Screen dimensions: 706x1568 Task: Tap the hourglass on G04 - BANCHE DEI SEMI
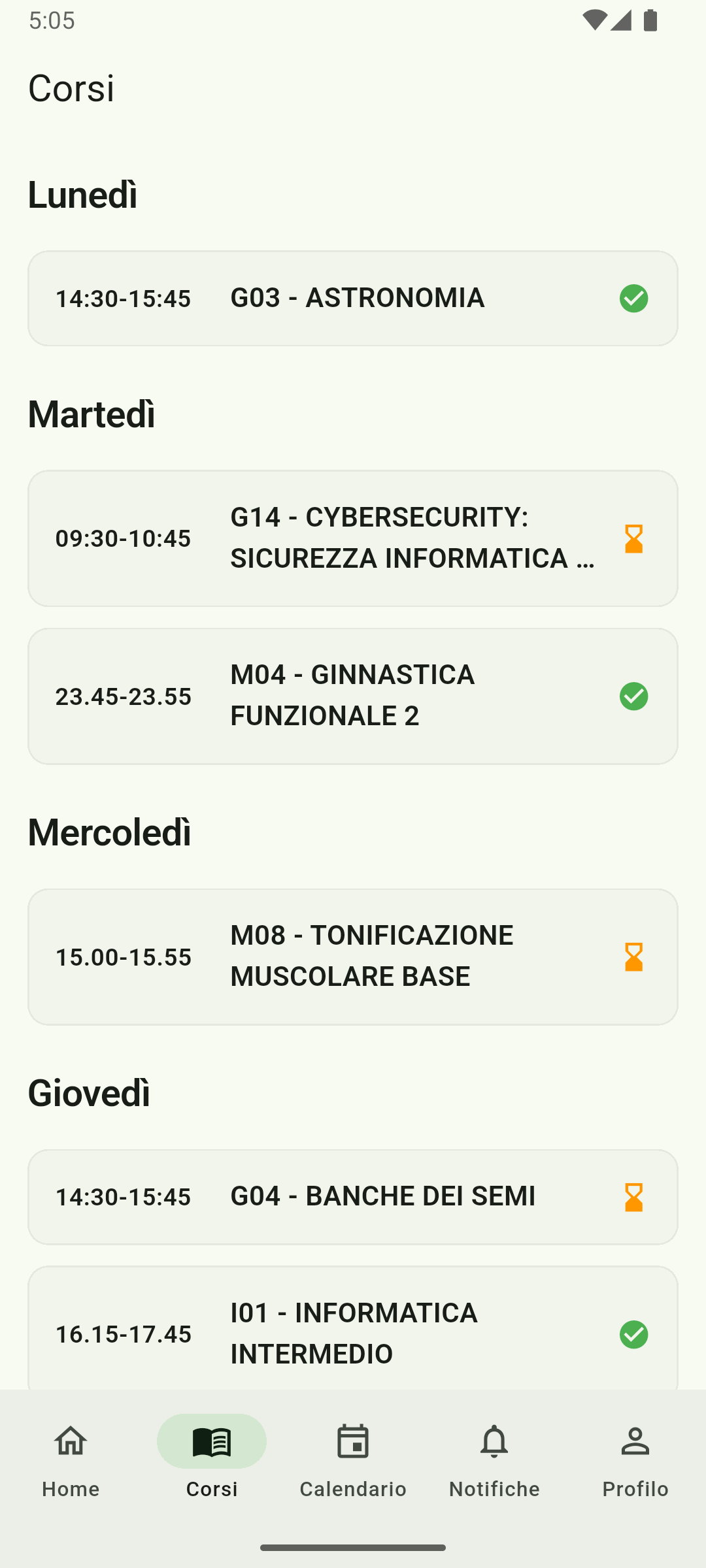[x=633, y=1196]
